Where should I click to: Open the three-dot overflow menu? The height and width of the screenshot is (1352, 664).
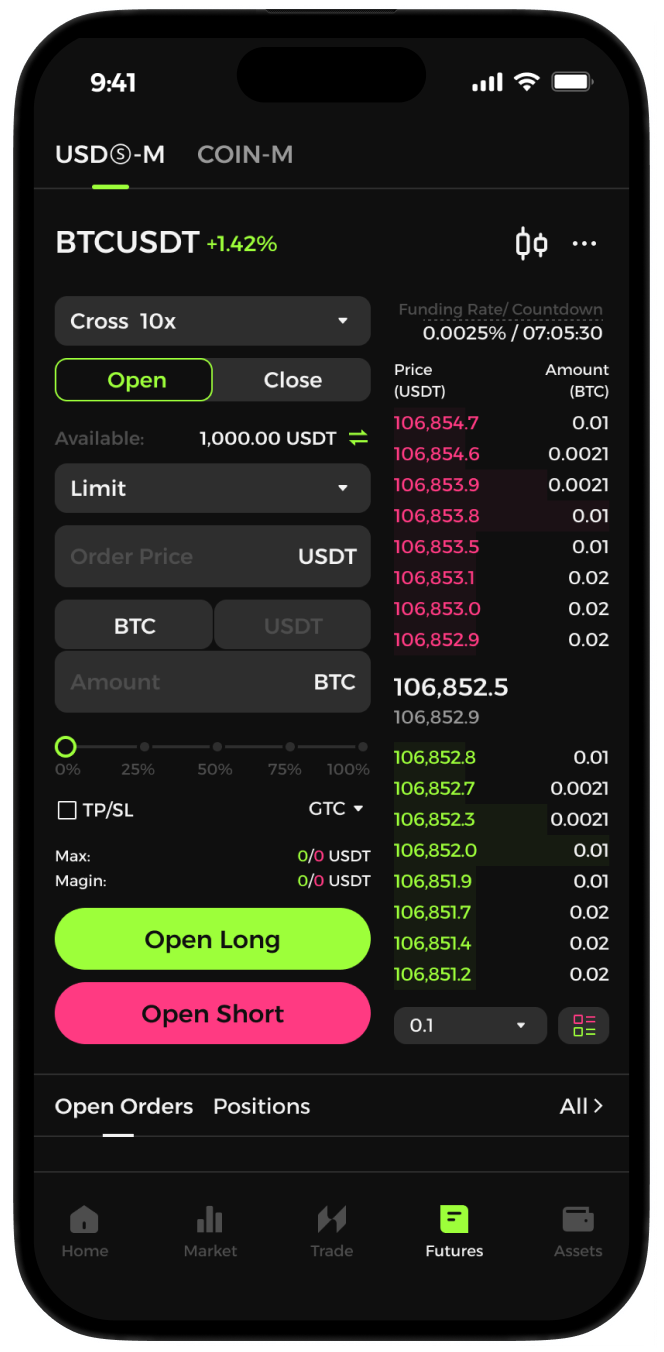tap(584, 243)
